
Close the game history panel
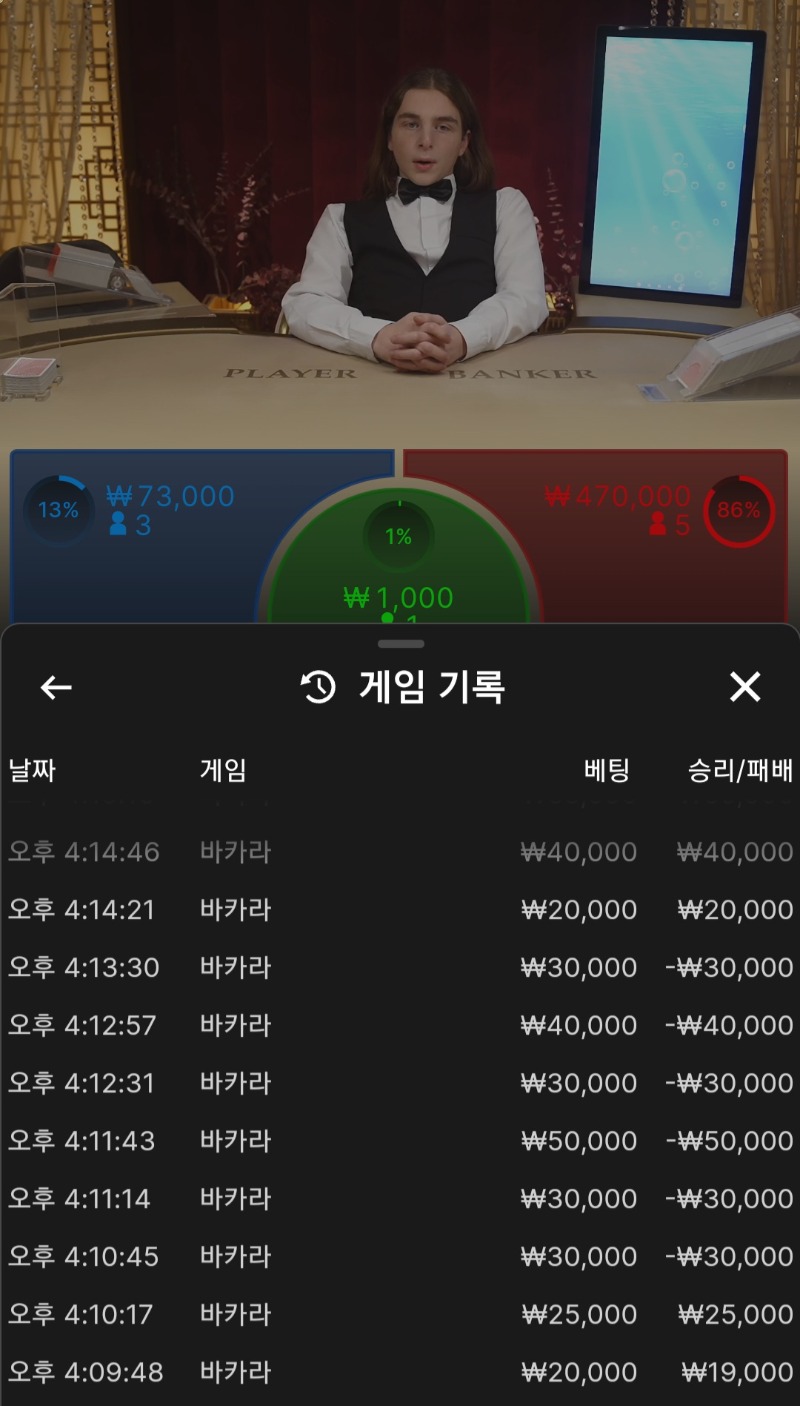click(745, 687)
